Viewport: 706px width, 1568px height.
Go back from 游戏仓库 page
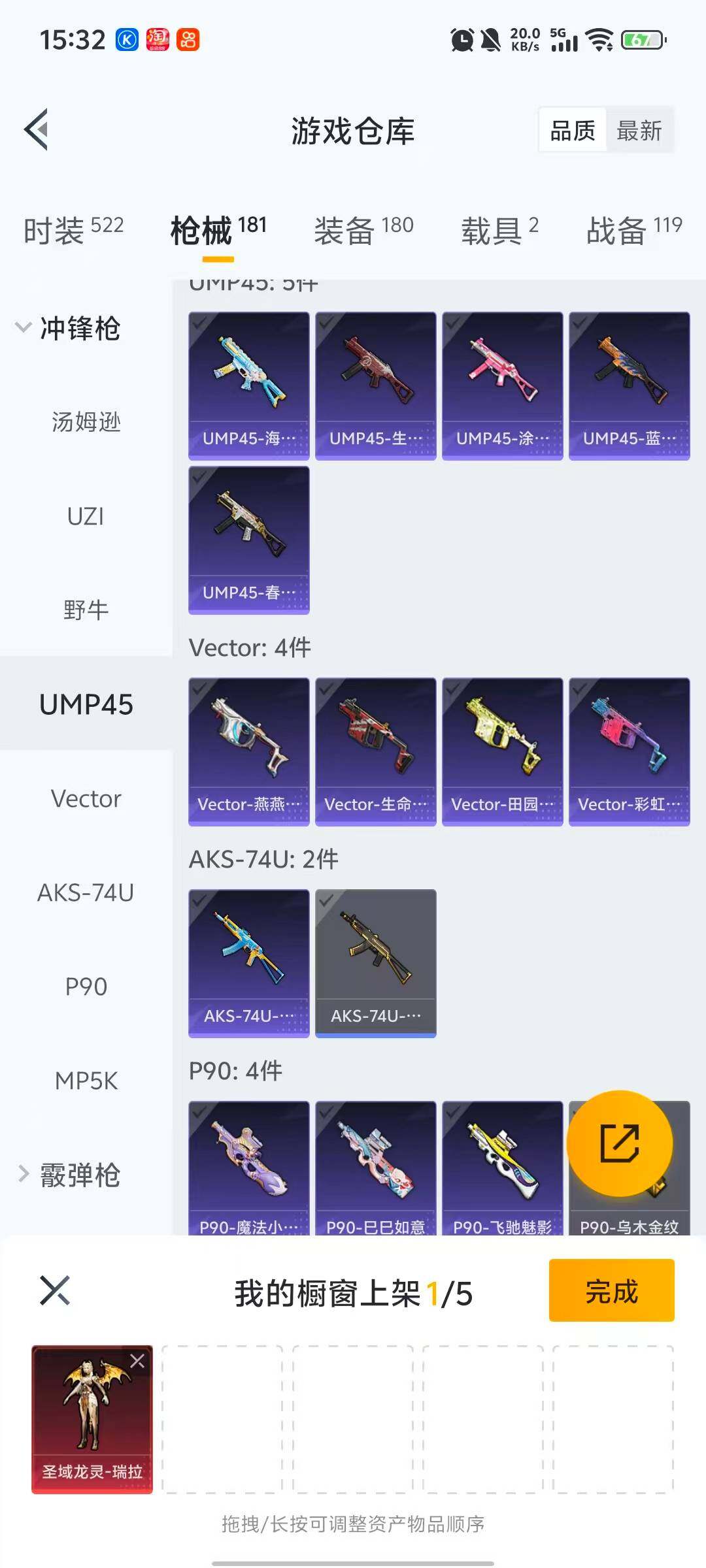tap(37, 129)
